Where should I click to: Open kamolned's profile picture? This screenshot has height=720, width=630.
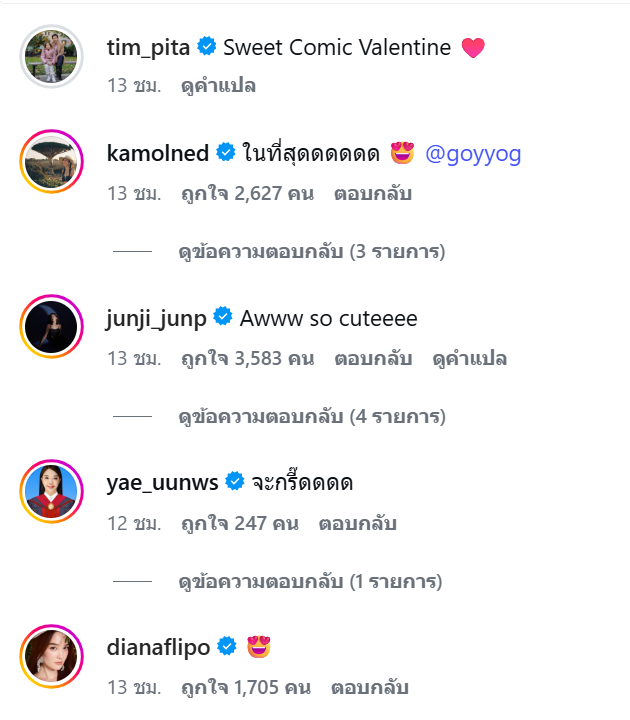(x=50, y=160)
